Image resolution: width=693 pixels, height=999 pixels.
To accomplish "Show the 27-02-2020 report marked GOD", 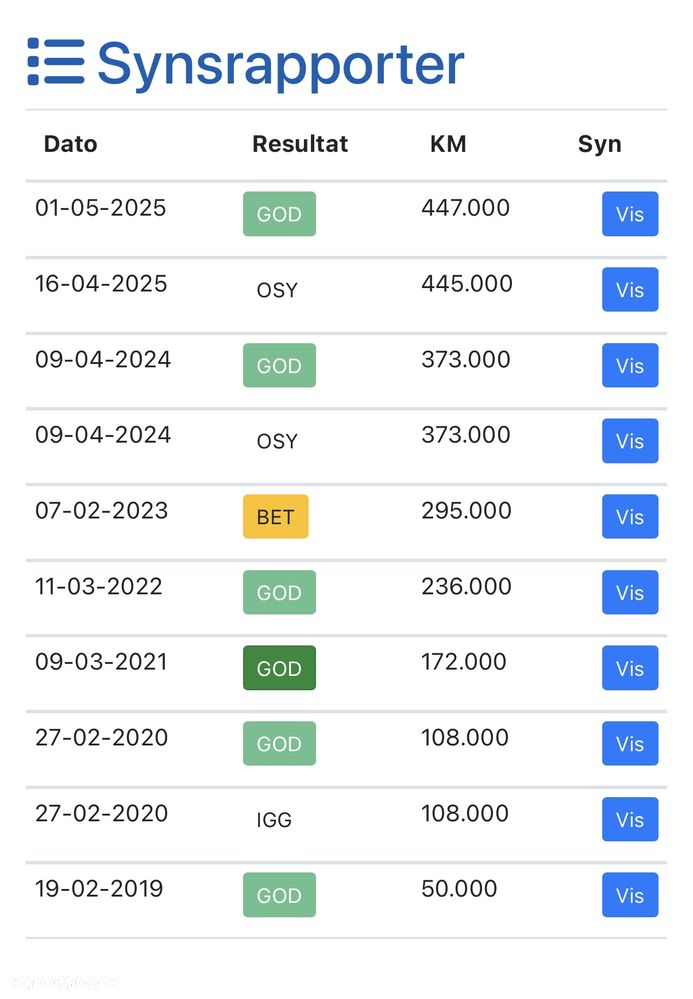I will tap(629, 744).
